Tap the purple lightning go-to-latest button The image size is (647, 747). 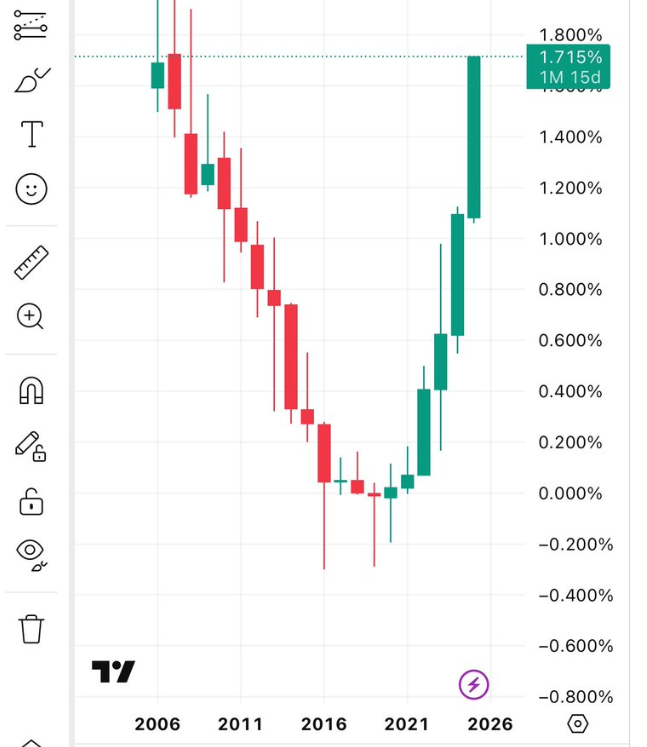click(473, 684)
